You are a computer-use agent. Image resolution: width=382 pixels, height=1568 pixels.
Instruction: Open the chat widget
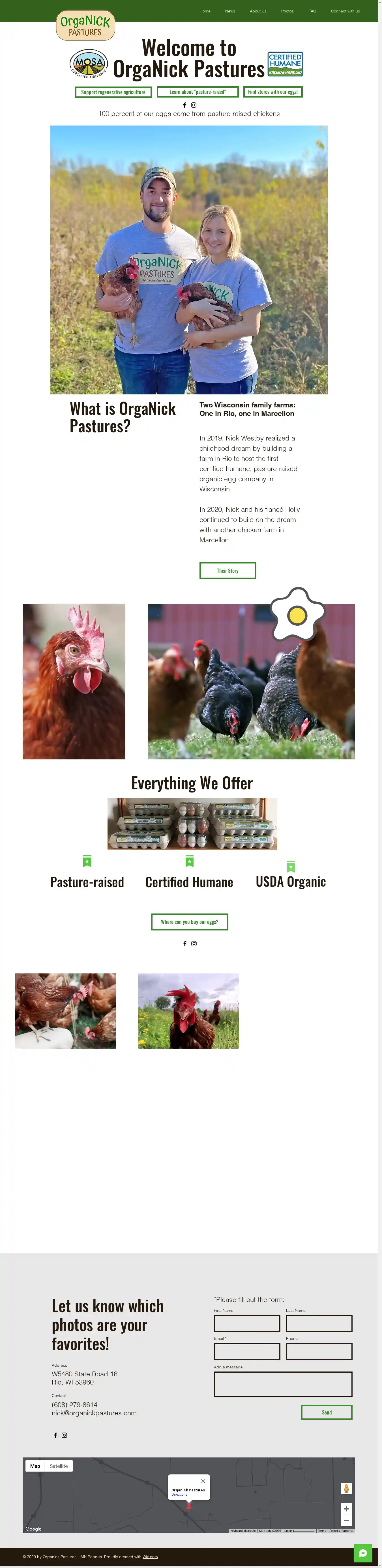[362, 1553]
